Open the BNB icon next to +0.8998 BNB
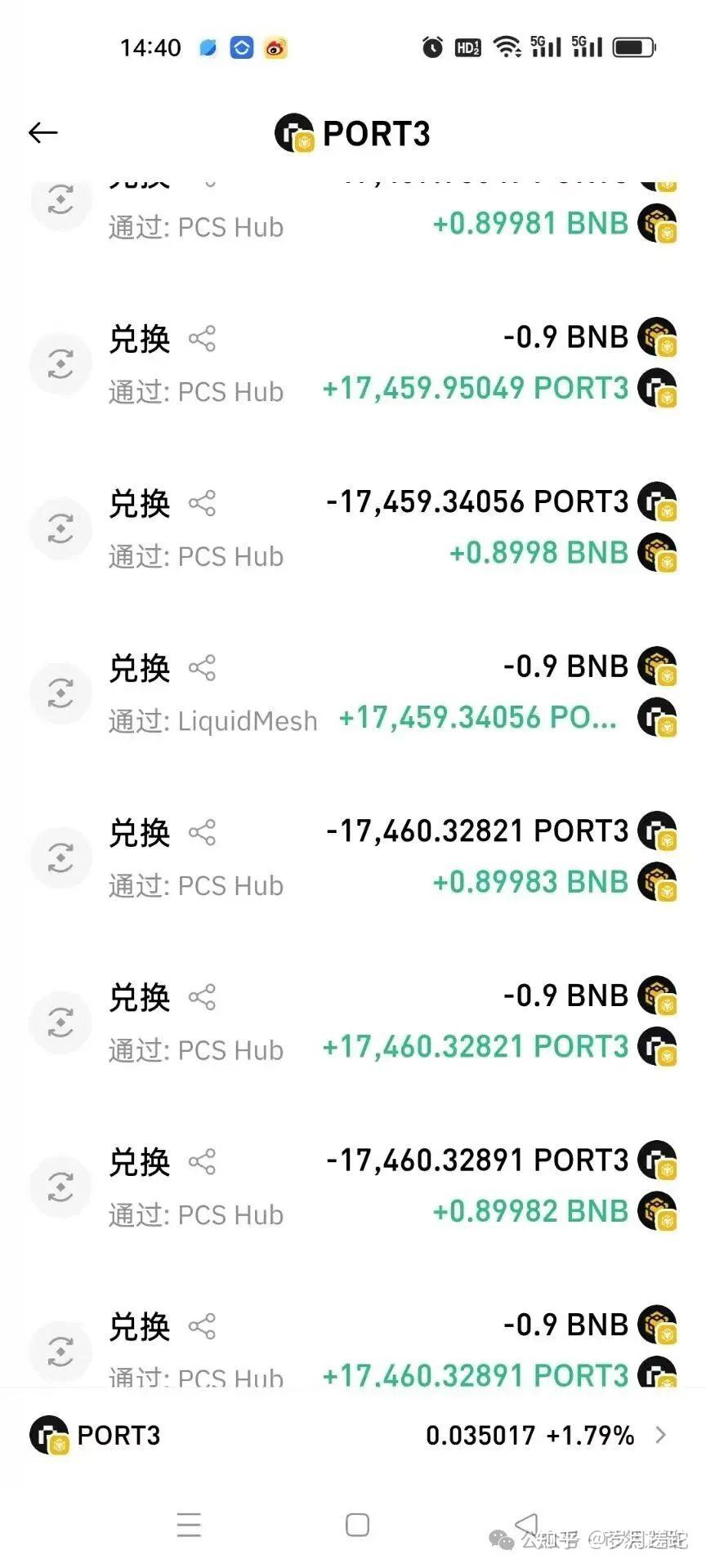706x1568 pixels. pyautogui.click(x=659, y=552)
